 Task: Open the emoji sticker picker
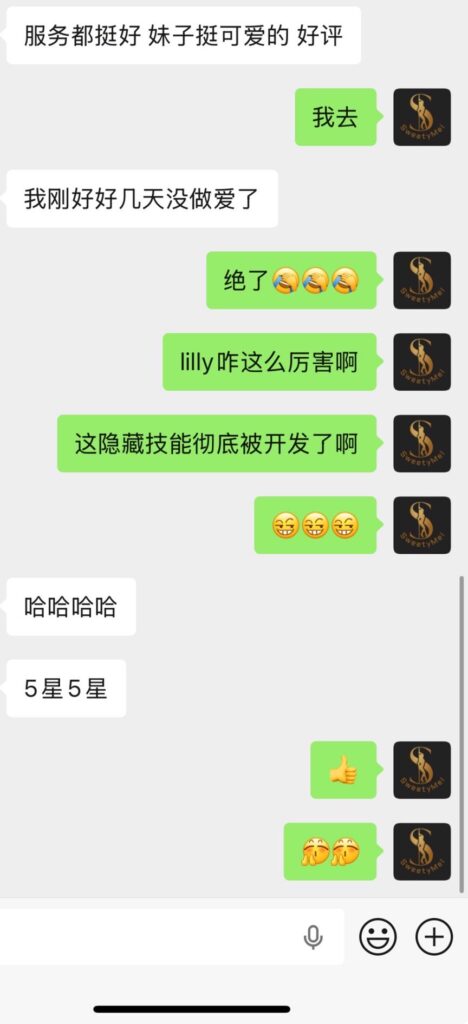(378, 937)
